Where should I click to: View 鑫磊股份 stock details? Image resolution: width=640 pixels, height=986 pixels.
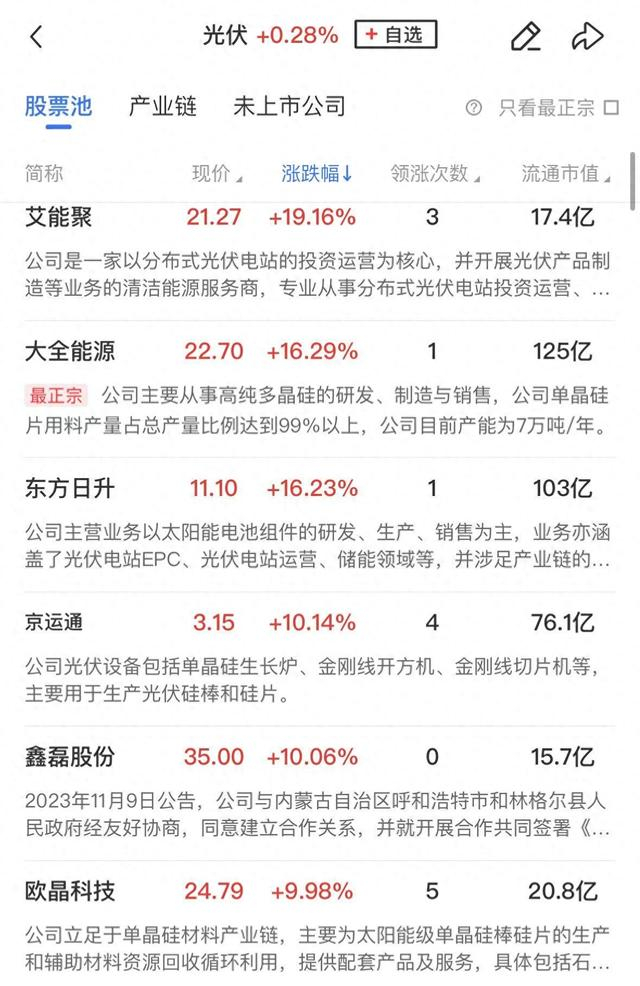[x=319, y=793]
